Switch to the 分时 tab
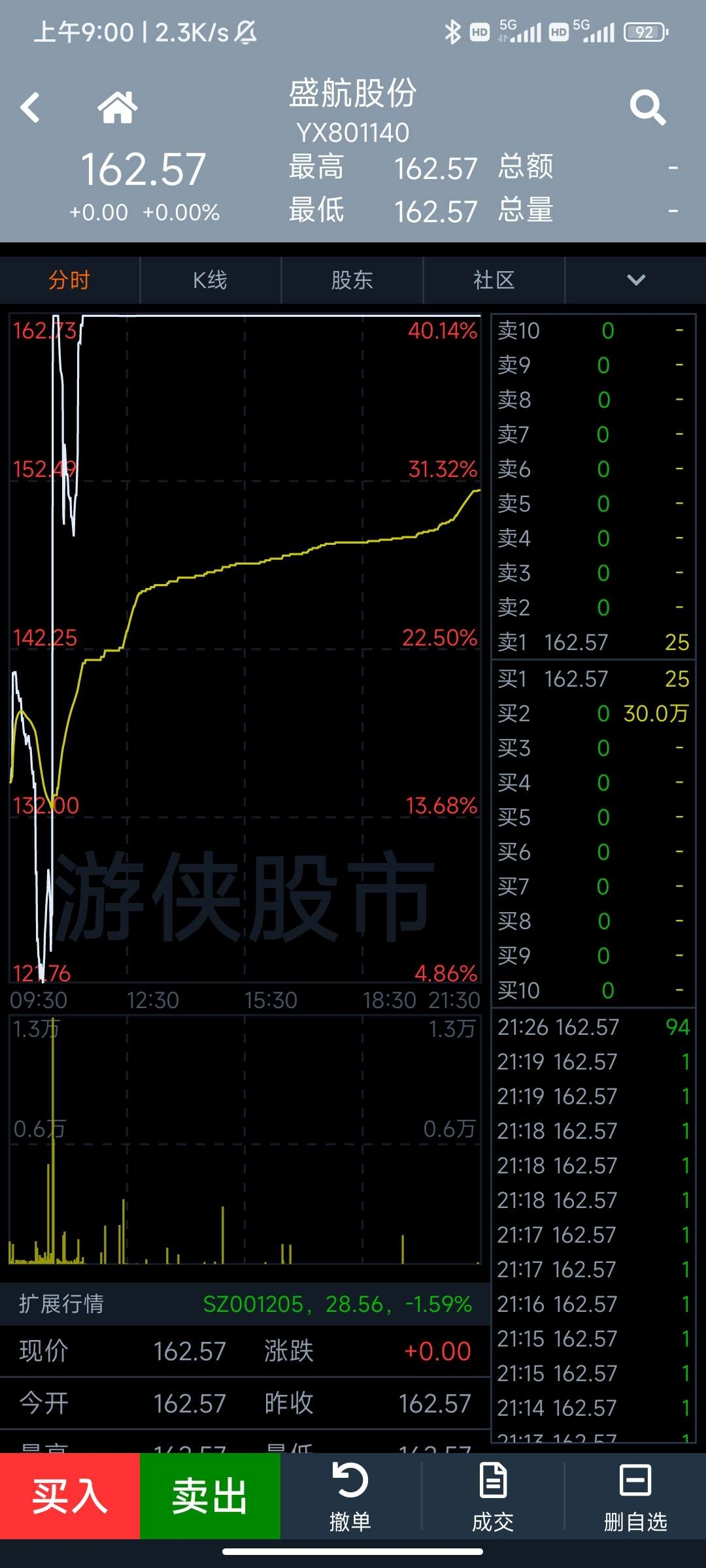706x1568 pixels. click(x=69, y=280)
